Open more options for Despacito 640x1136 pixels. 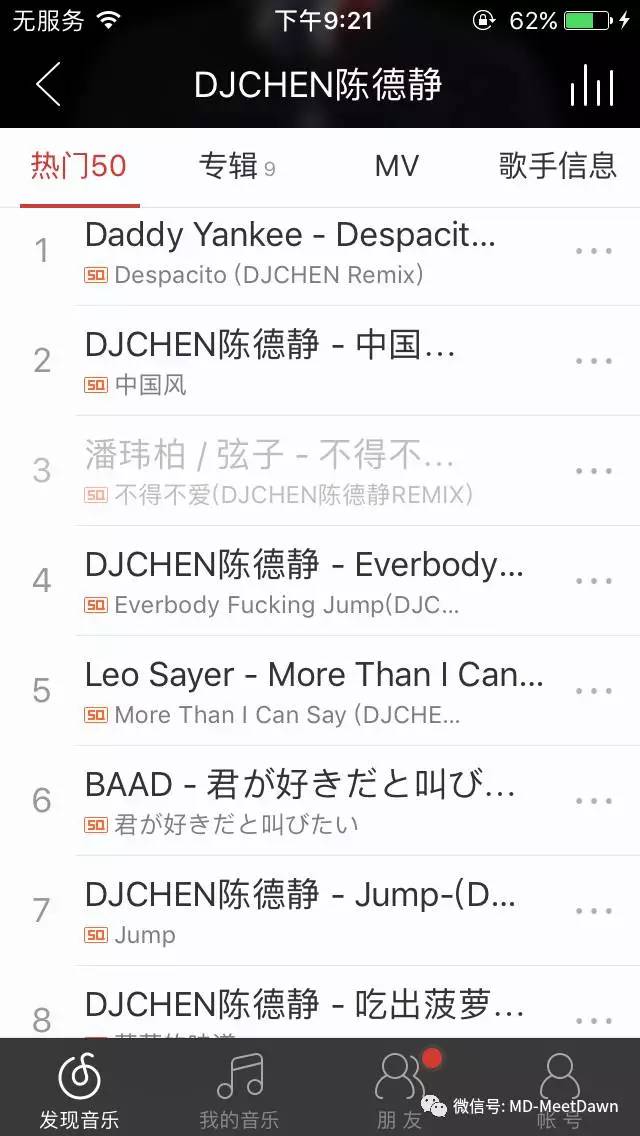[594, 251]
